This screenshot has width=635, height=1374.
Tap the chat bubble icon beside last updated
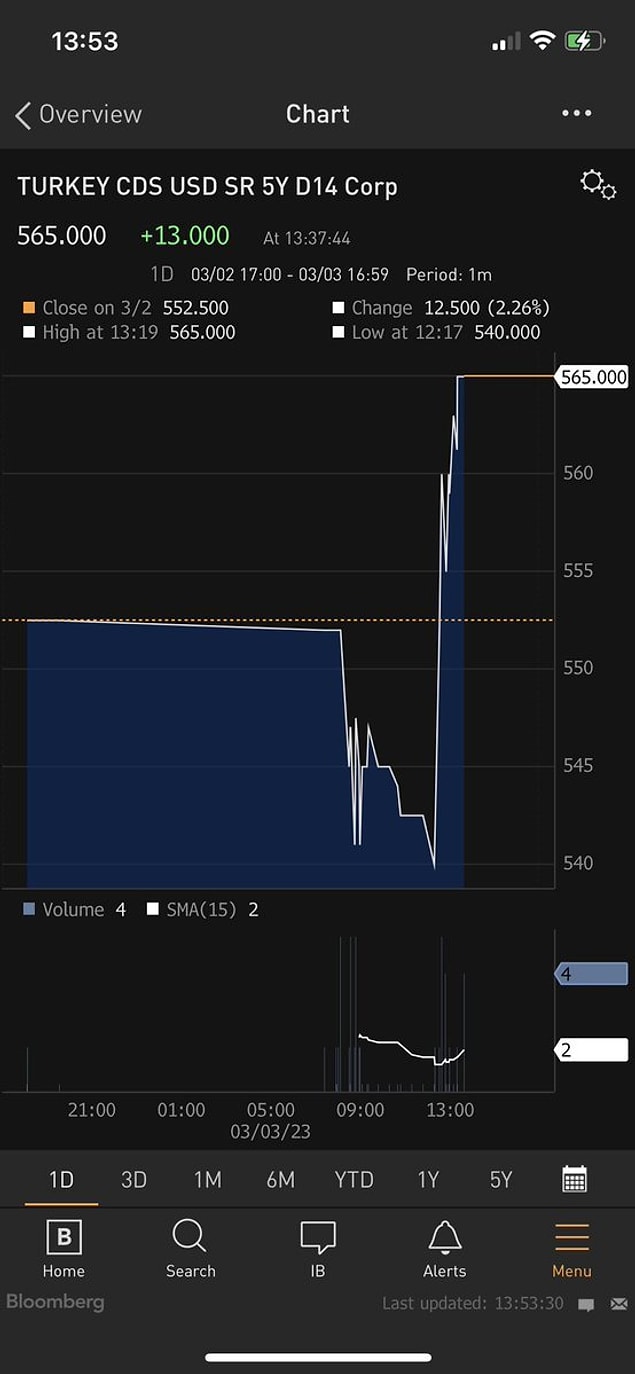586,1304
